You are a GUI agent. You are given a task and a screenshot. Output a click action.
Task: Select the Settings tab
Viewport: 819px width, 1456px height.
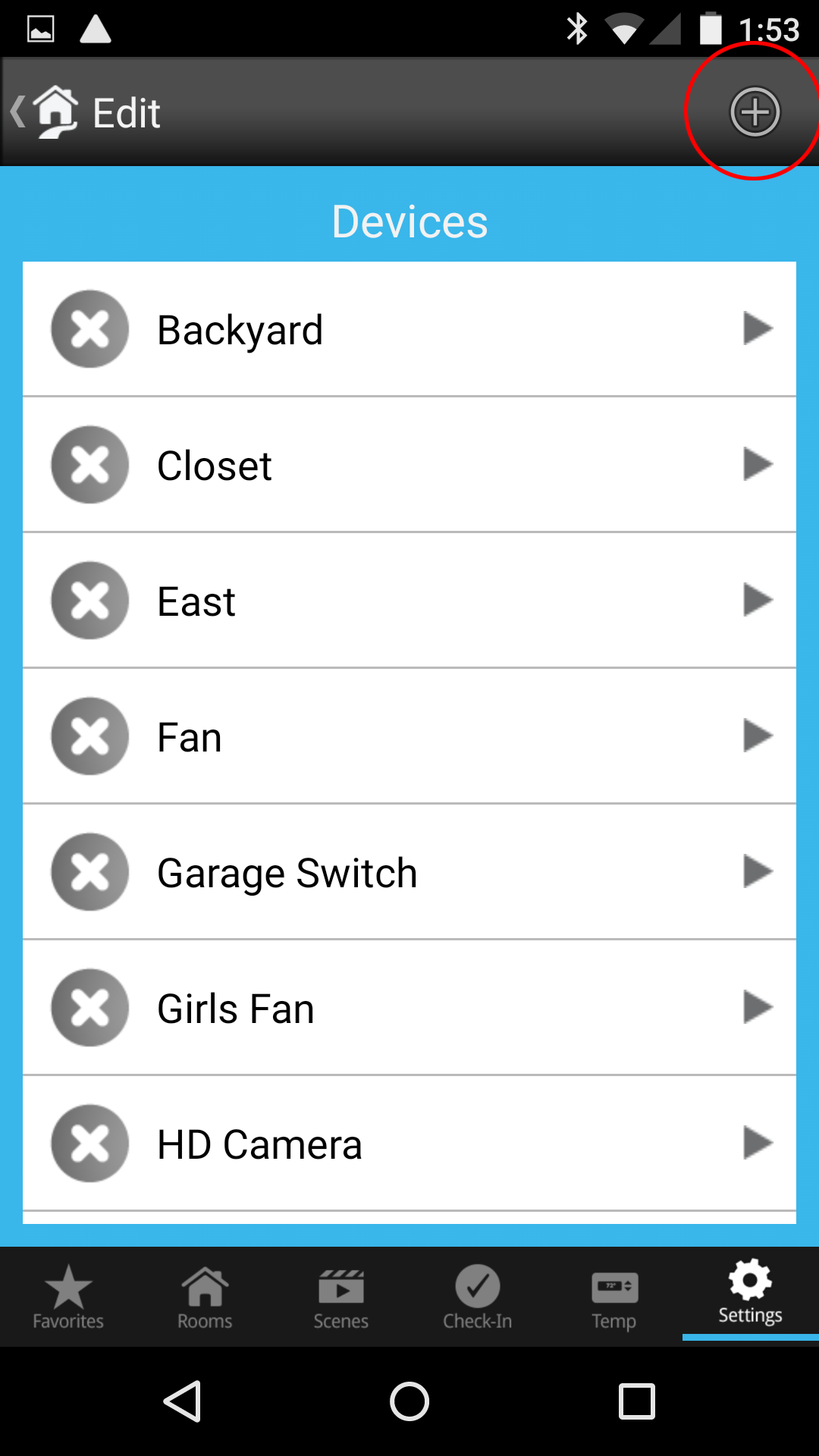[751, 1294]
